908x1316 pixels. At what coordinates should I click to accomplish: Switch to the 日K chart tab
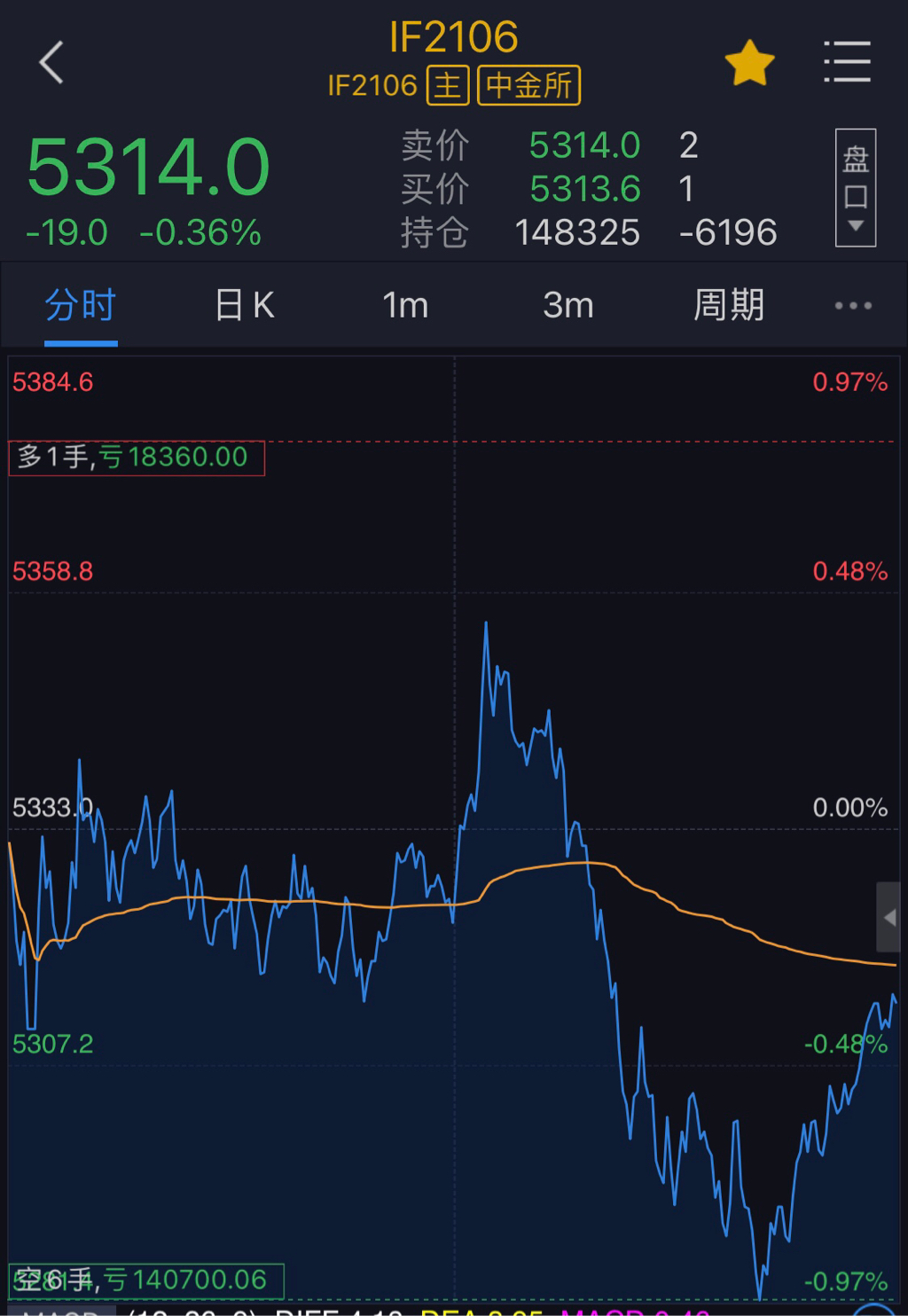tap(244, 306)
